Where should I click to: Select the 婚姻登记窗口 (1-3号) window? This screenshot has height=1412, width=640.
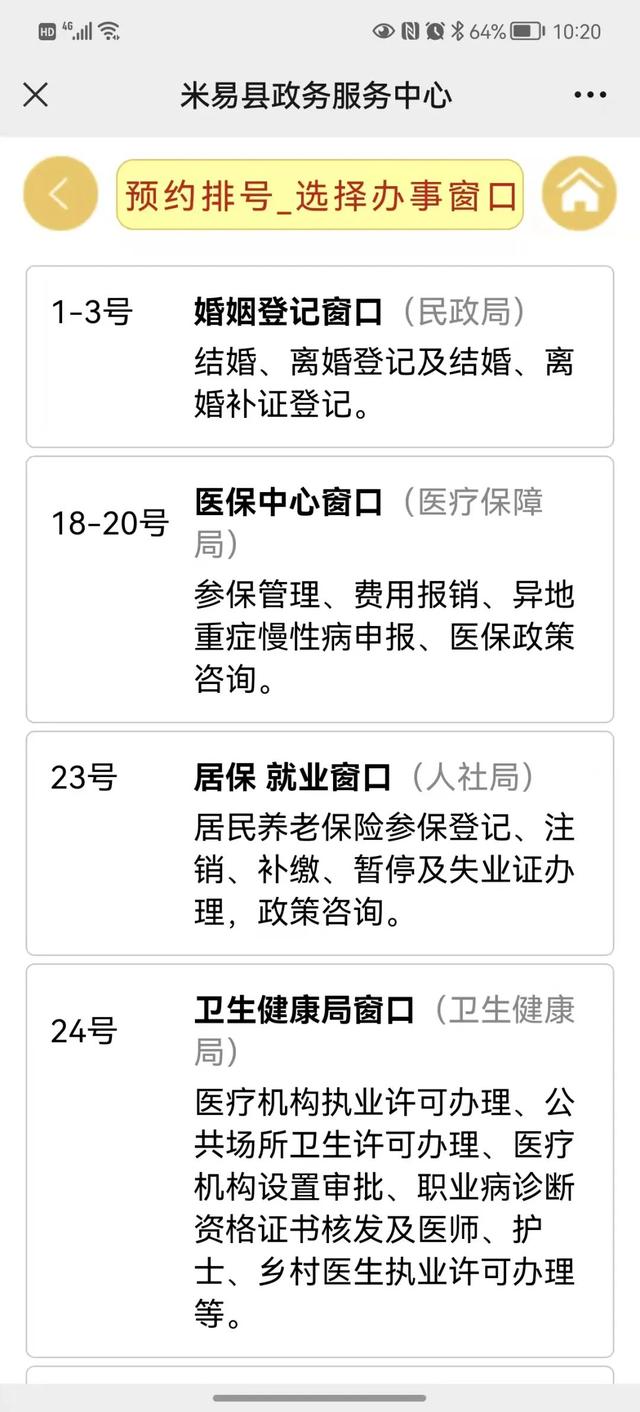(319, 357)
